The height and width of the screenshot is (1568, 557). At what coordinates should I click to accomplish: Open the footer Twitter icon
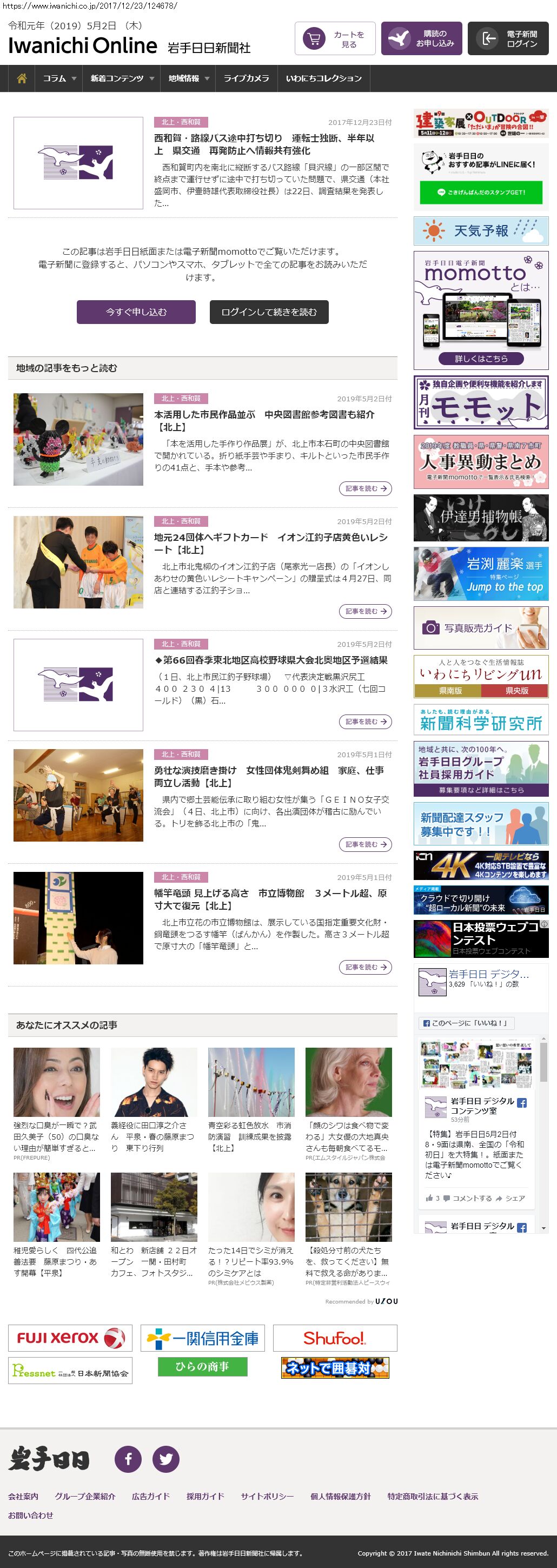tap(165, 1459)
